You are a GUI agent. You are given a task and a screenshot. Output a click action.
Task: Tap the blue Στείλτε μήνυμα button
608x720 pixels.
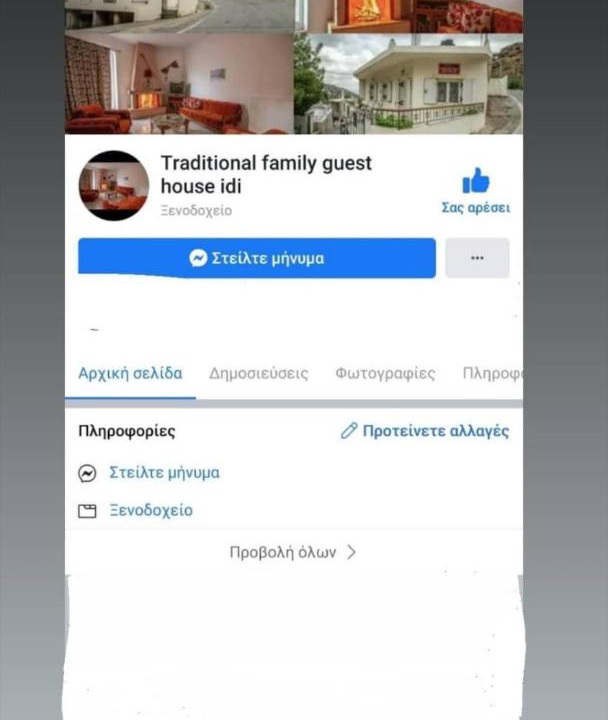pyautogui.click(x=256, y=258)
